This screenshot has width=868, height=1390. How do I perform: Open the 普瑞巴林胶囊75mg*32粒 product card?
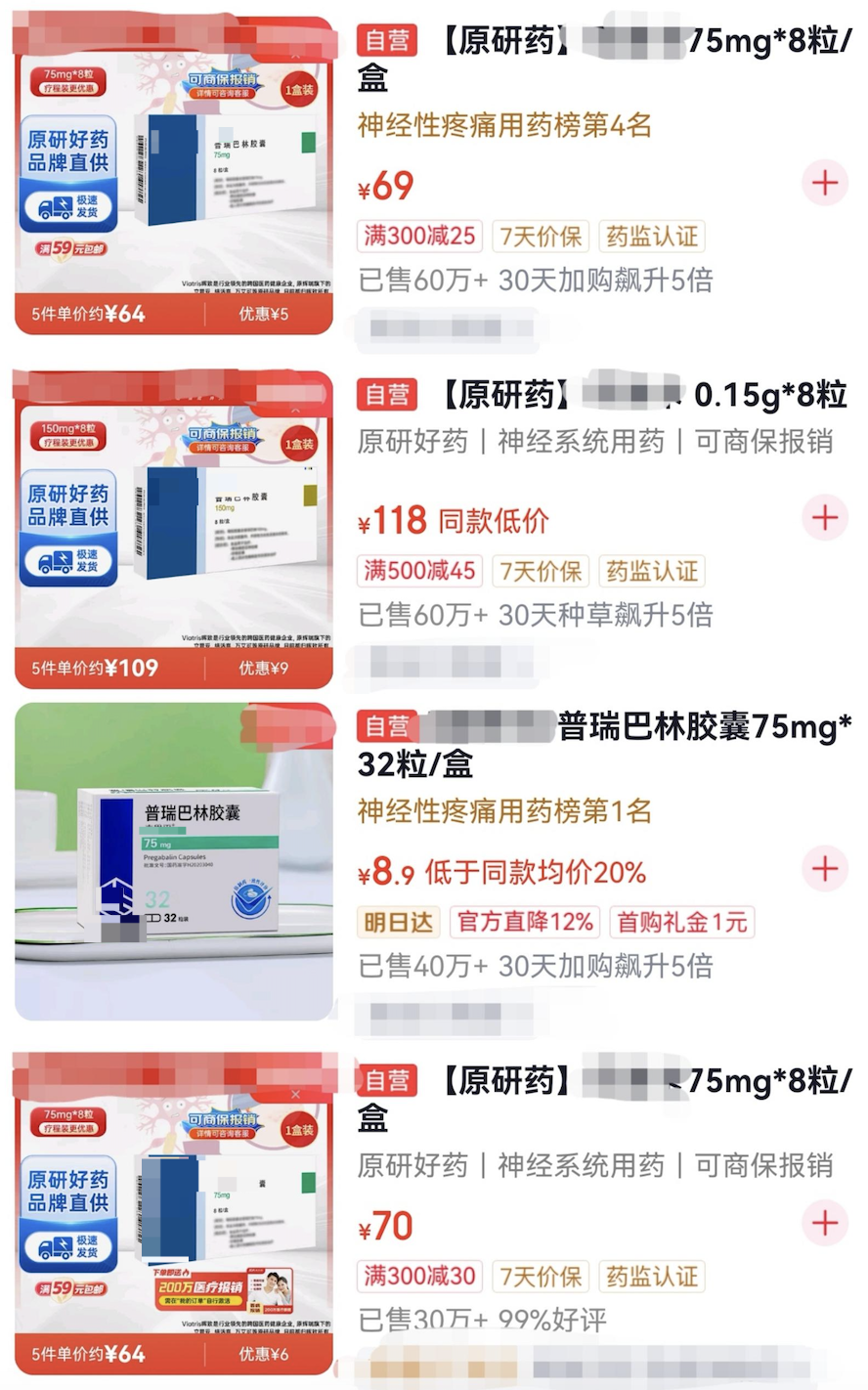pyautogui.click(x=604, y=745)
